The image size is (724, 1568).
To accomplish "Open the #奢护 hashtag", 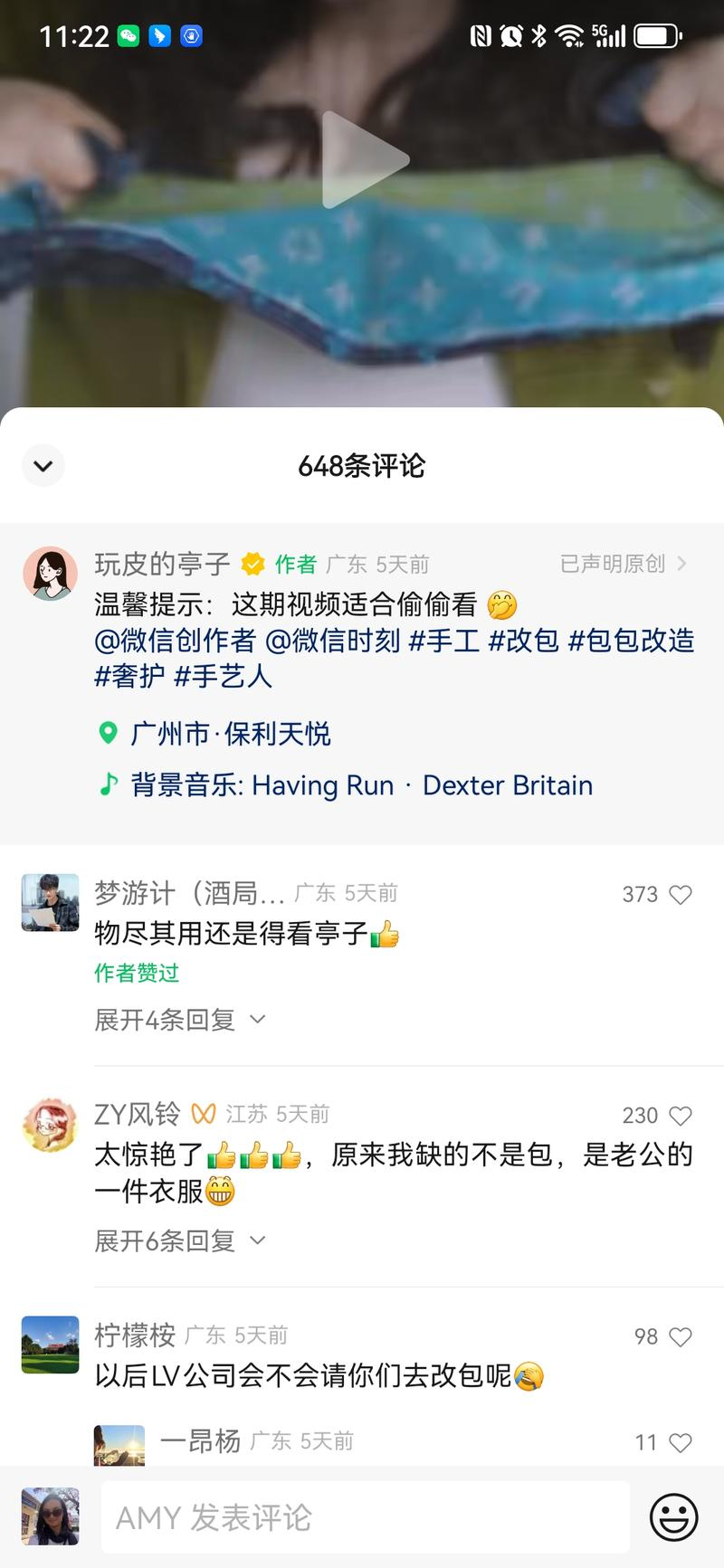I will point(129,676).
